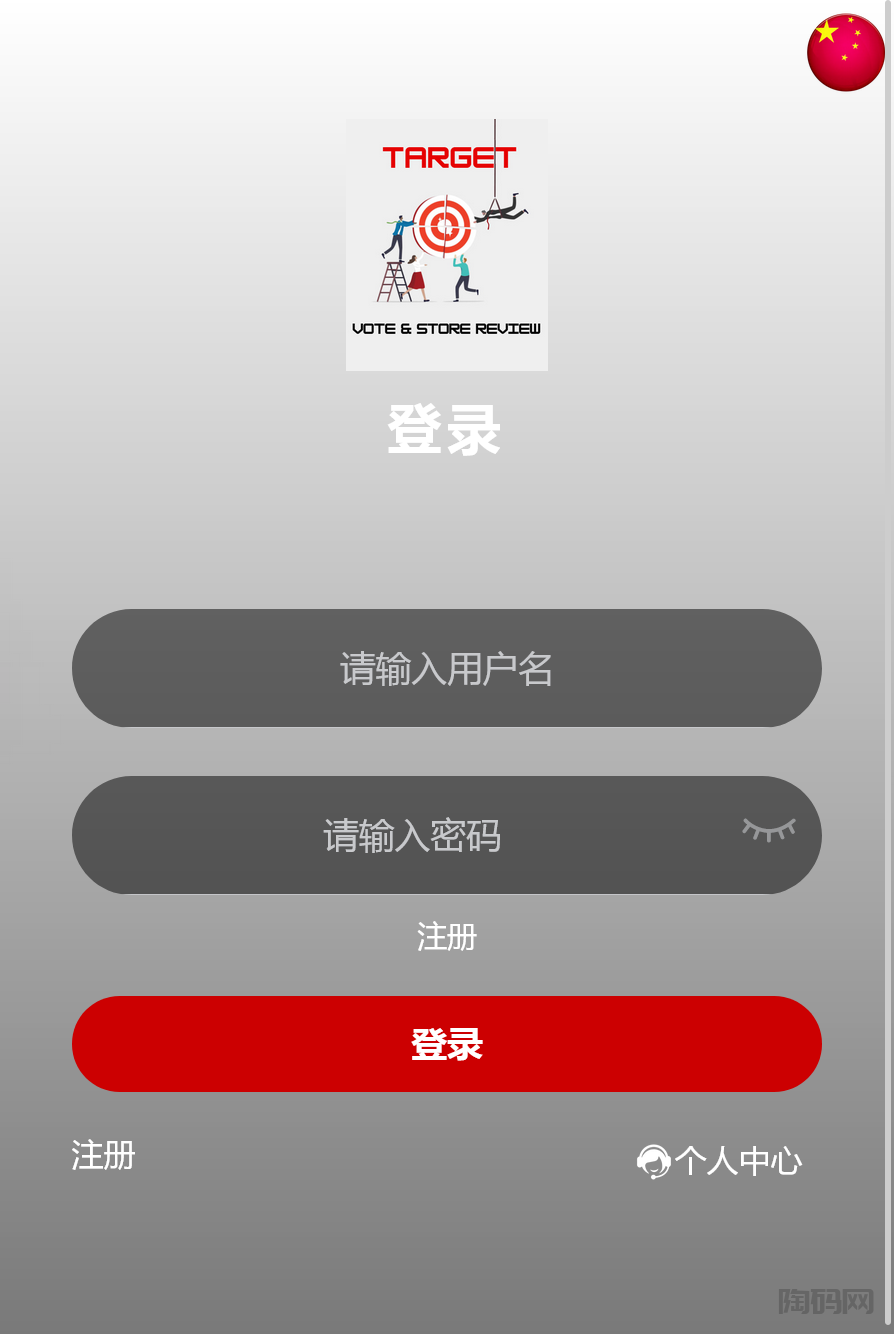Screen dimensions: 894x1334
Task: Open the language selector with the China flag
Action: coord(845,53)
